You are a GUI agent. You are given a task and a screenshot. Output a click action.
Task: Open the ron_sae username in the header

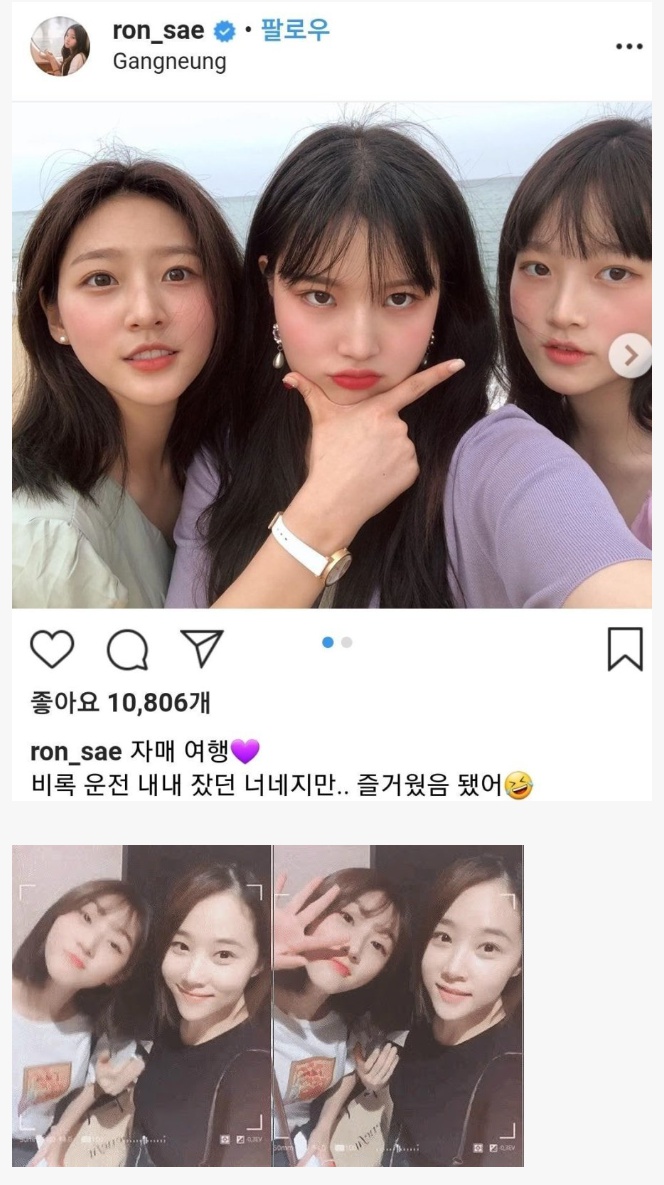point(159,30)
